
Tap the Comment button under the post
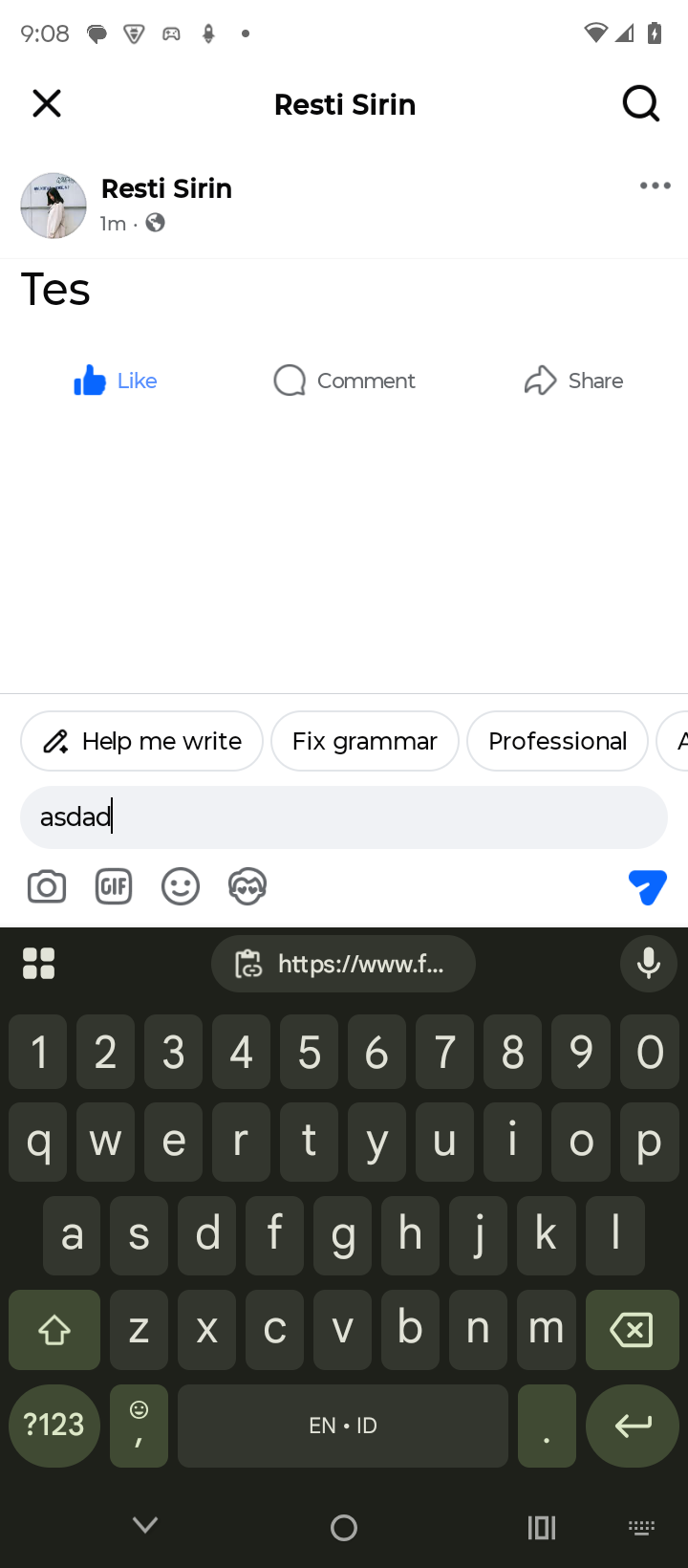click(x=344, y=381)
